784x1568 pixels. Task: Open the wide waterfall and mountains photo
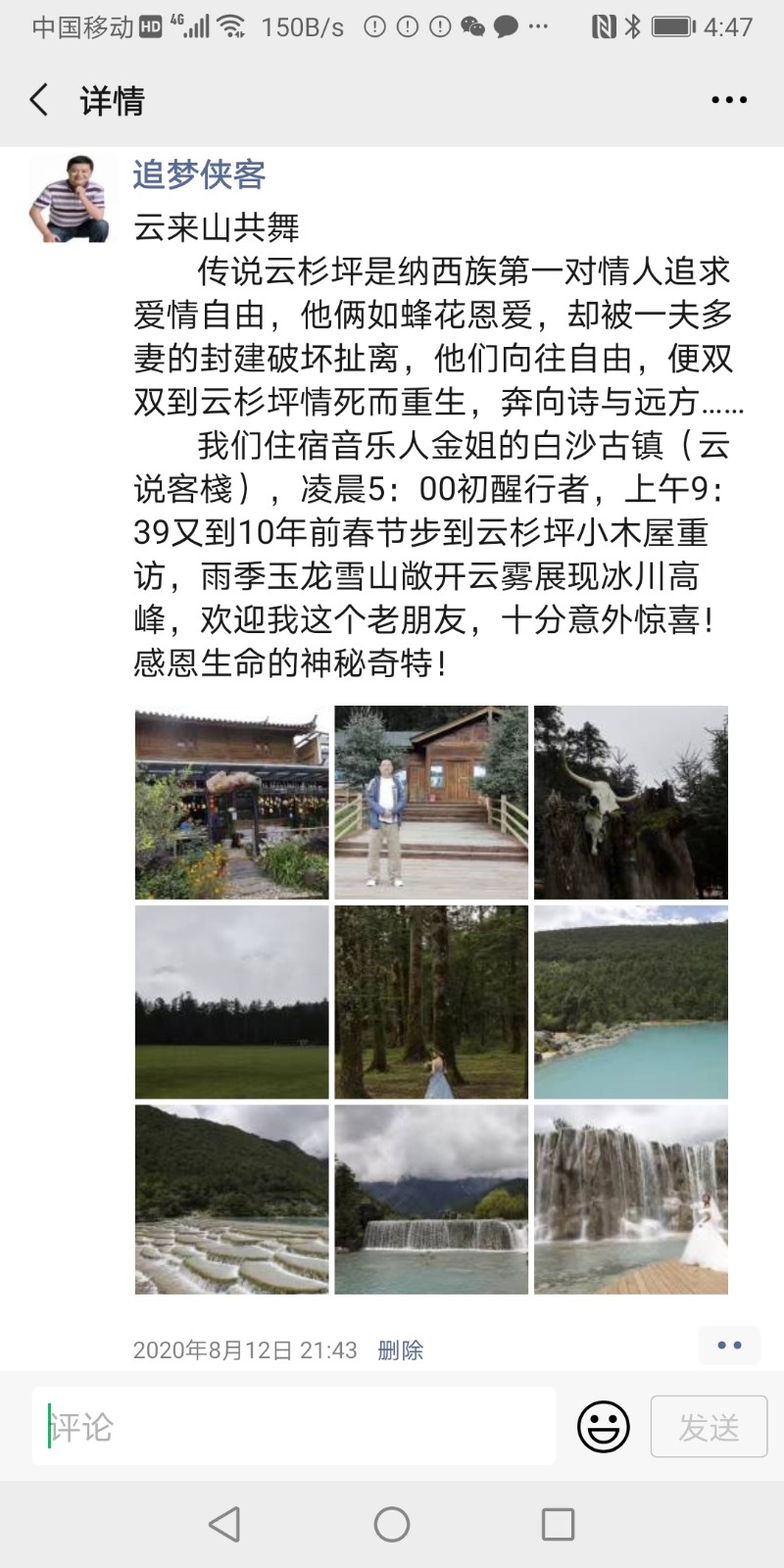pyautogui.click(x=431, y=1200)
